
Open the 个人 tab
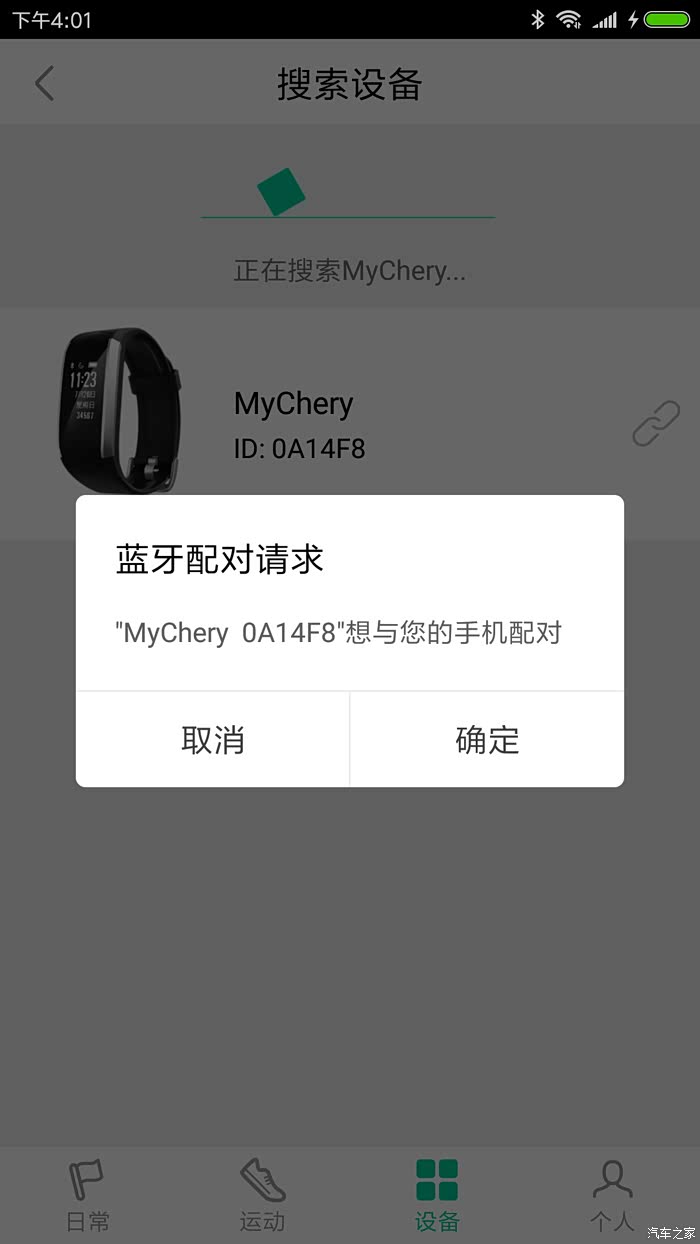[612, 1196]
